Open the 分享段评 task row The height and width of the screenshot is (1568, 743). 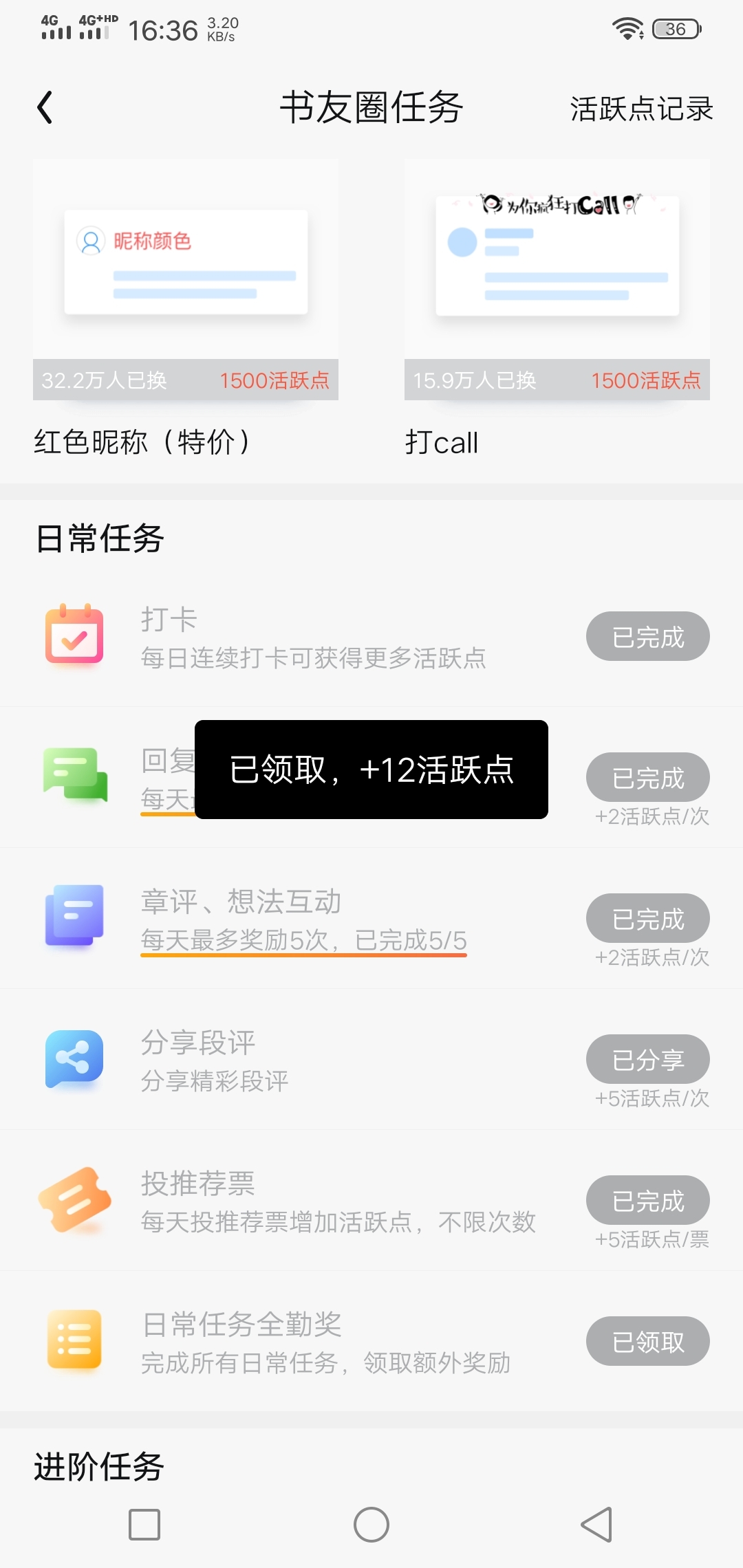pyautogui.click(x=371, y=1060)
